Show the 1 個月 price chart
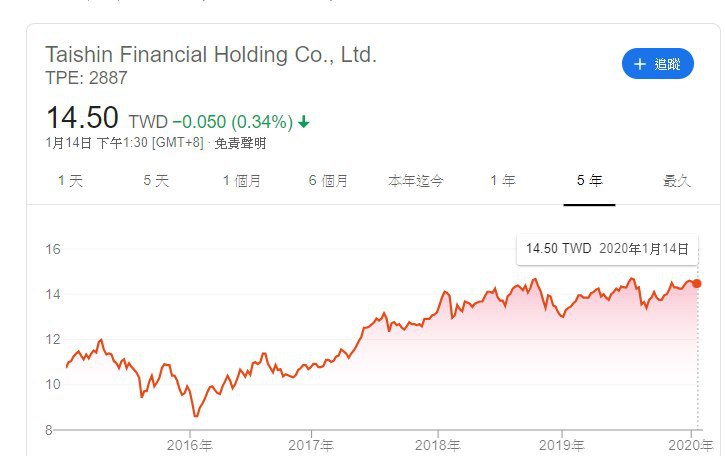Screen dimensions: 725x456 point(242,181)
